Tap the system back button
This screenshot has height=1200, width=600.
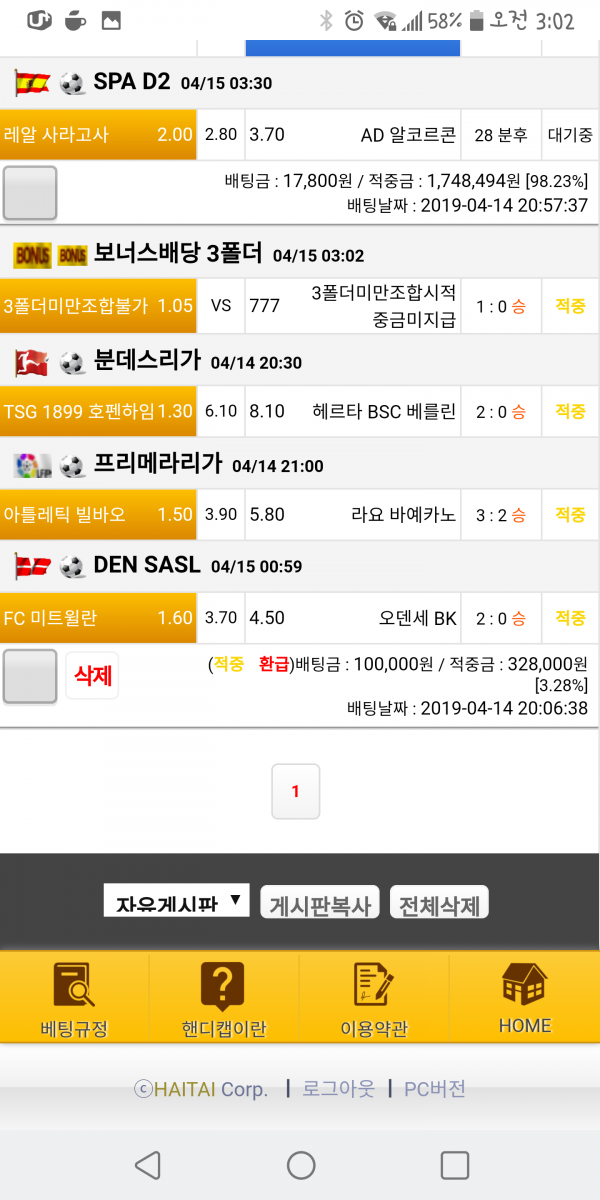click(147, 1165)
